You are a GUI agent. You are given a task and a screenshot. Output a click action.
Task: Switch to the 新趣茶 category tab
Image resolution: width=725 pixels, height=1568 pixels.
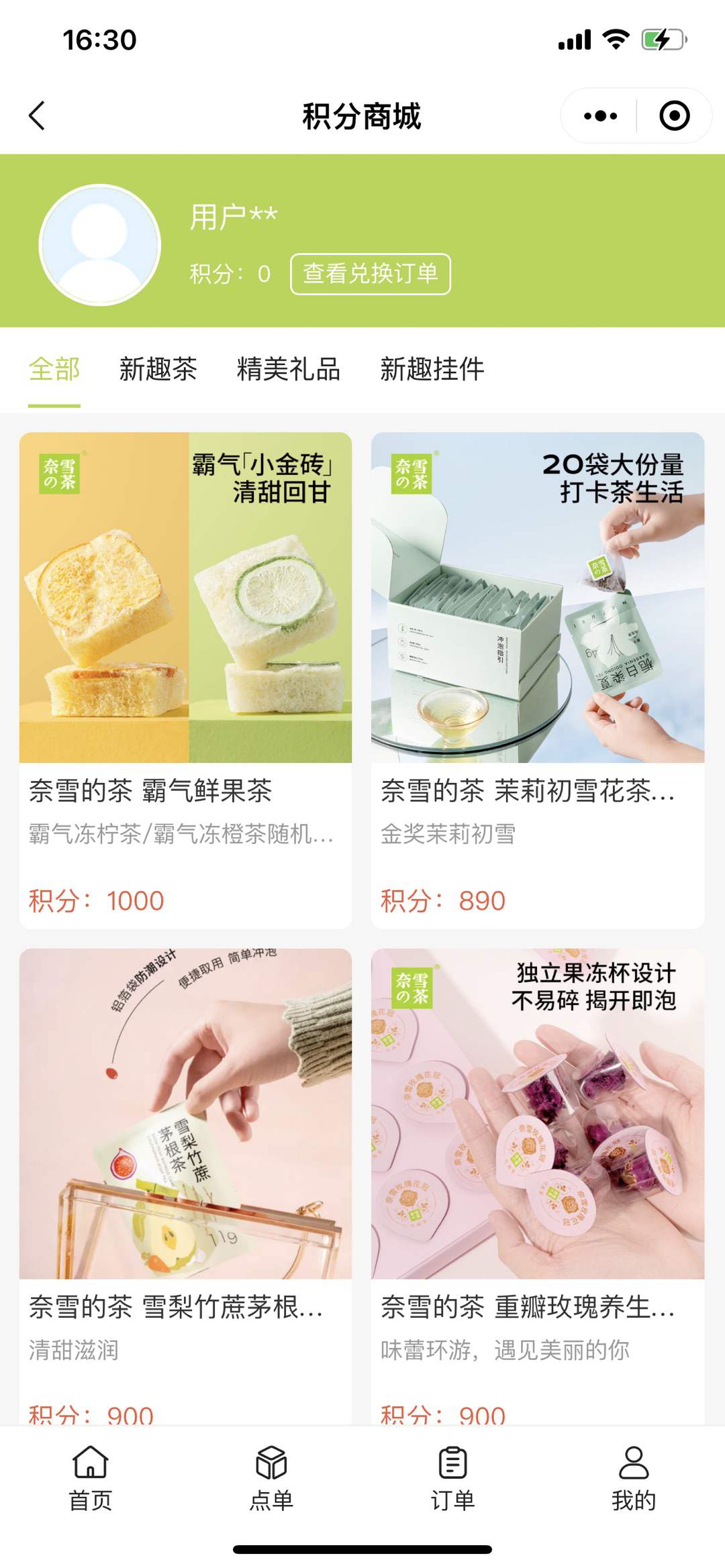point(158,370)
